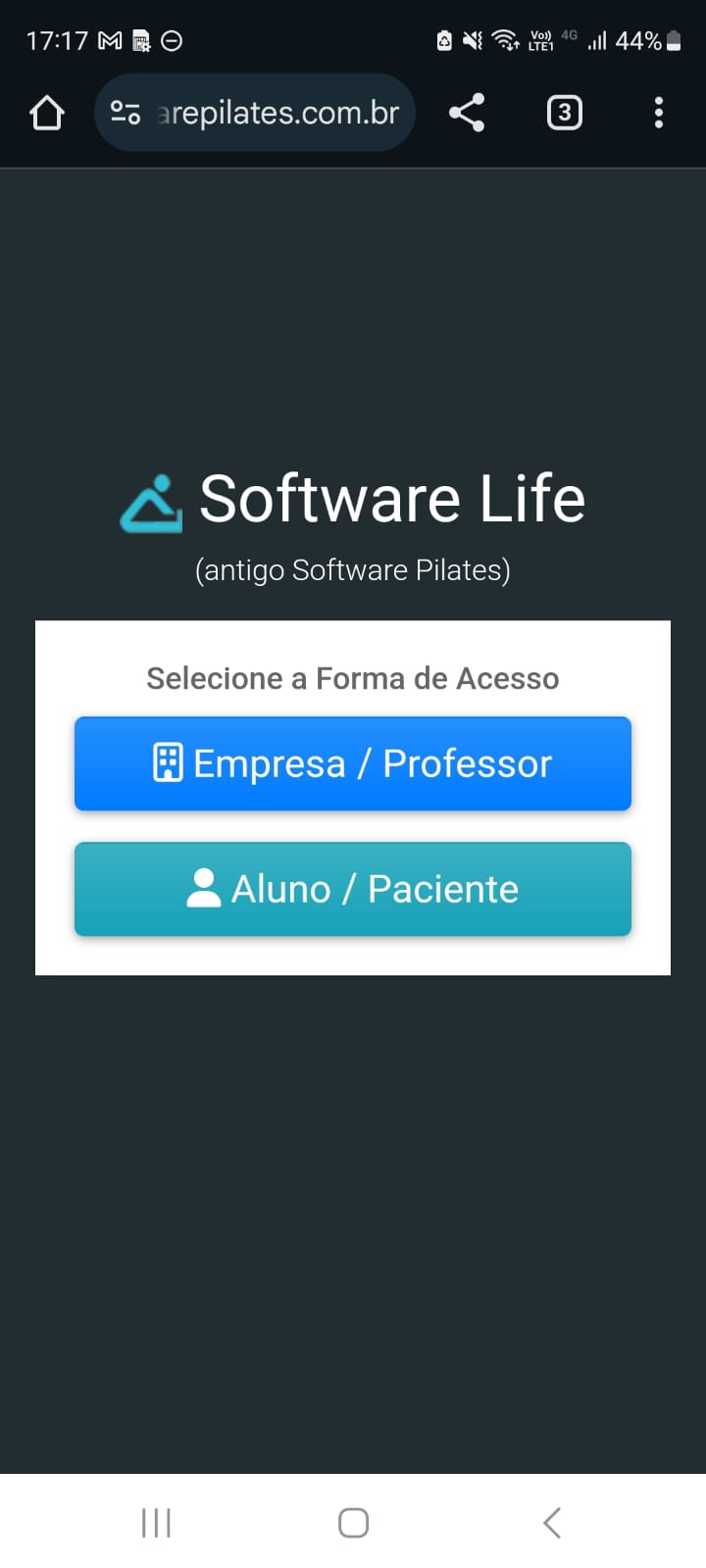Open the browser overflow menu
Screen dimensions: 706x1568
(658, 114)
